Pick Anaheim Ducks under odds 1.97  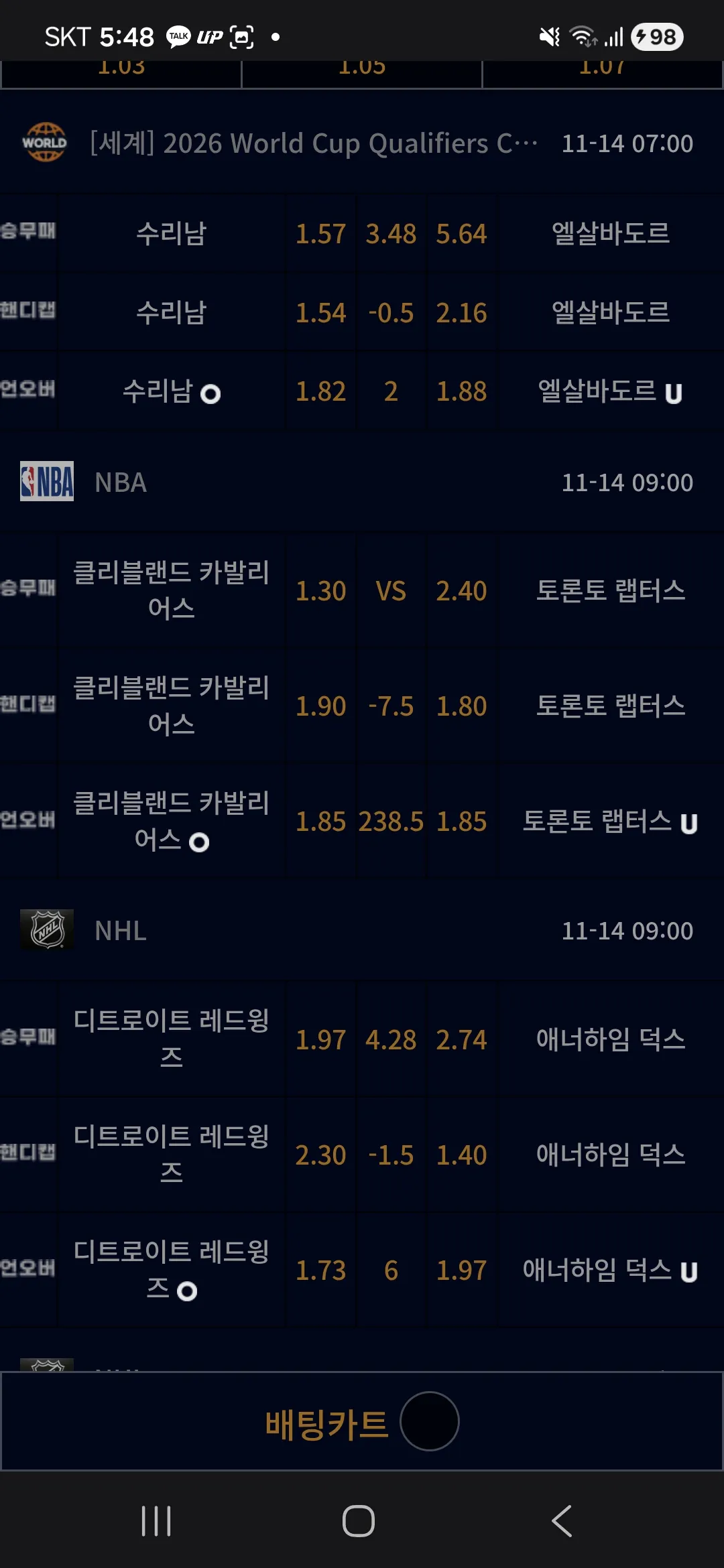coord(461,1270)
